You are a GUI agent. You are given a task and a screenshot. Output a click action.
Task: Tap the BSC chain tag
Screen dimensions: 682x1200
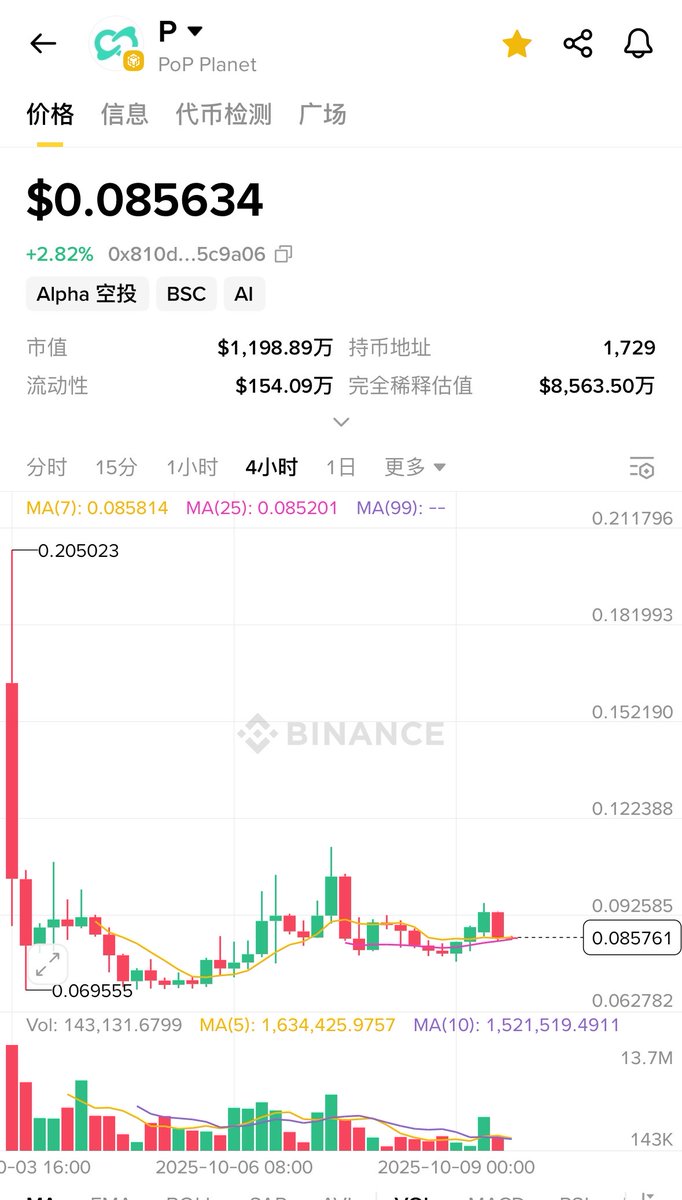coord(186,294)
